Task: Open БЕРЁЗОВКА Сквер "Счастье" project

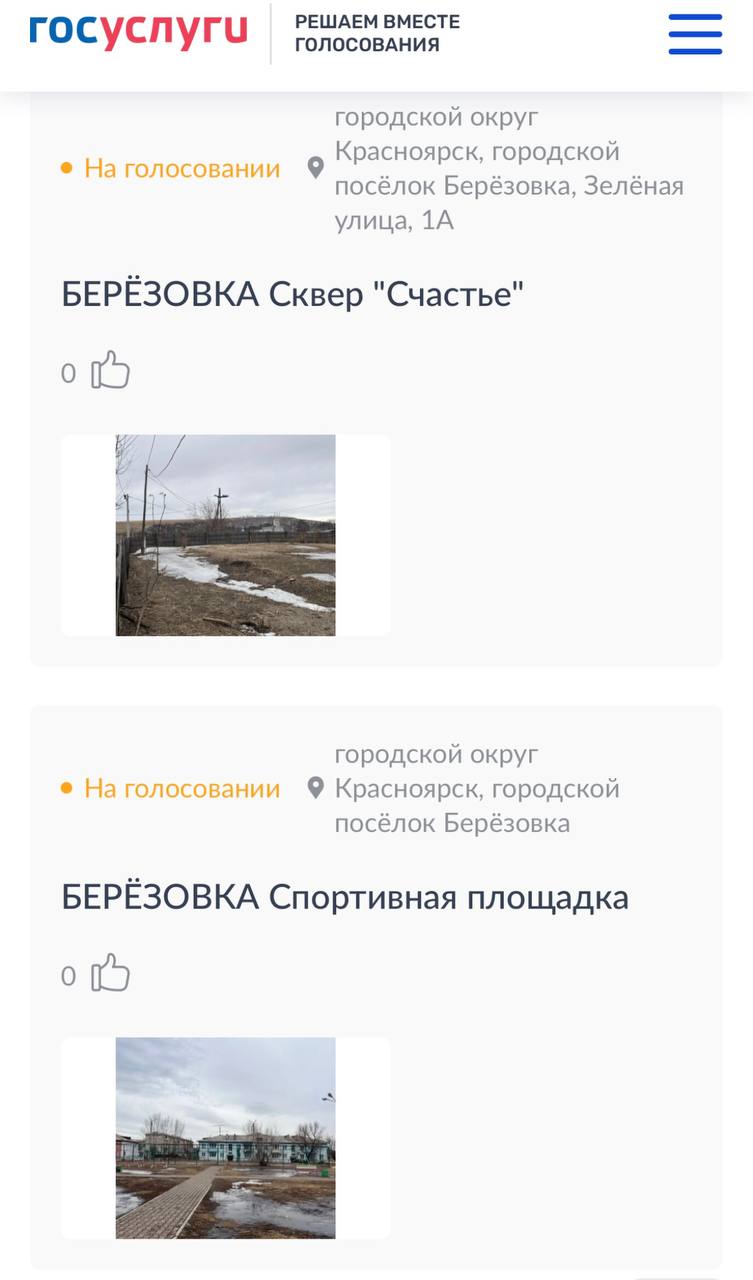Action: click(x=292, y=294)
